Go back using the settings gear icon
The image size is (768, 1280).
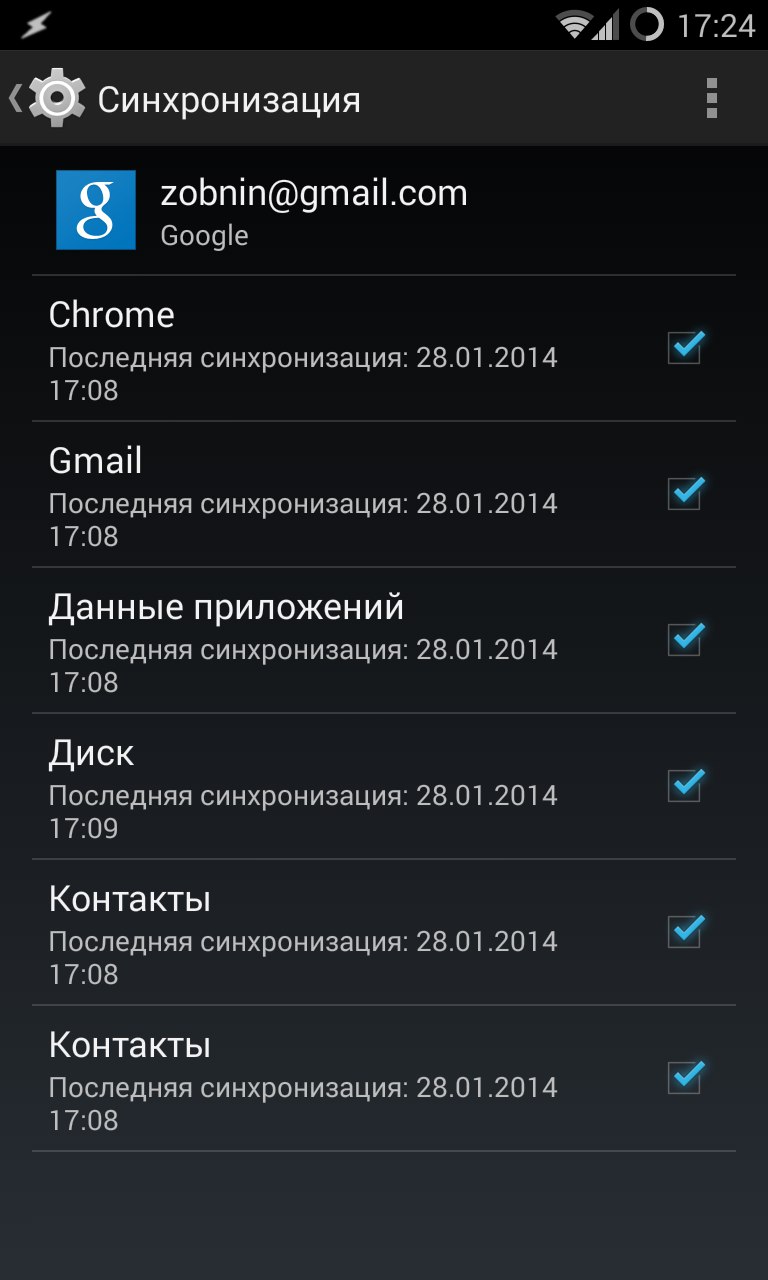pyautogui.click(x=57, y=98)
